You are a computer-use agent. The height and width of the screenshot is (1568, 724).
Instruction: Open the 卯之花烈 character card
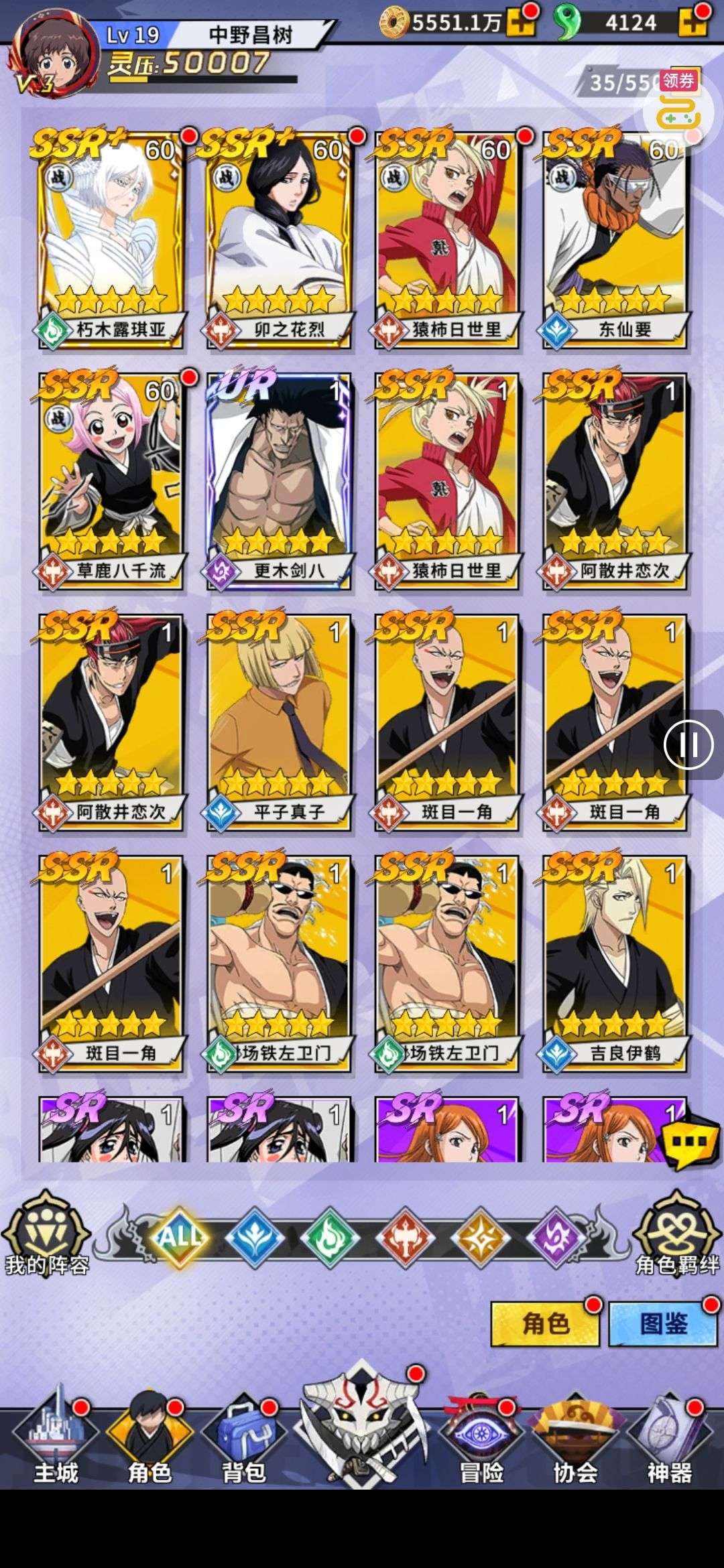pos(278,238)
